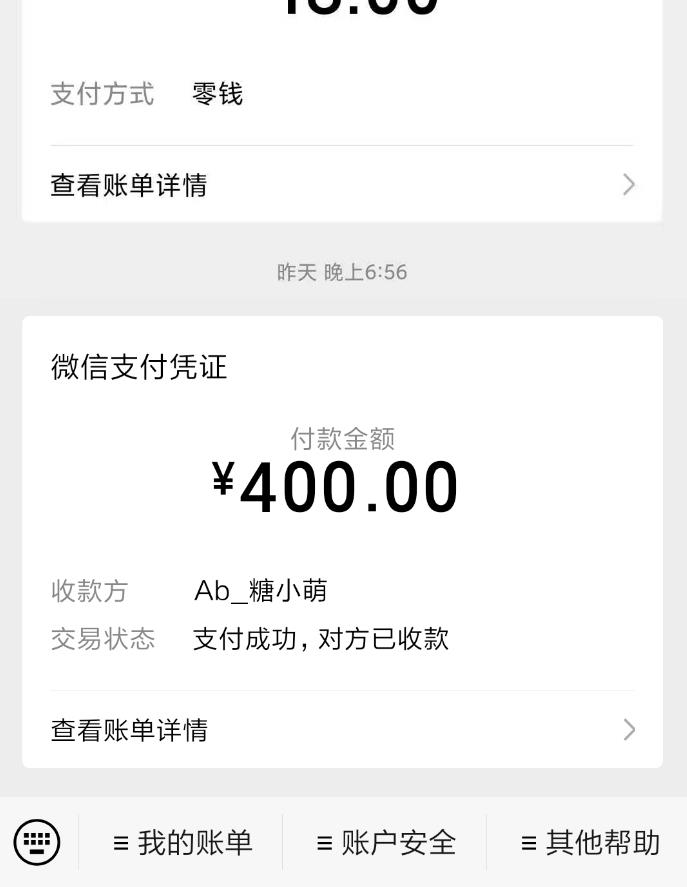The image size is (687, 887).
Task: Switch to keyboard input mode
Action: [37, 842]
